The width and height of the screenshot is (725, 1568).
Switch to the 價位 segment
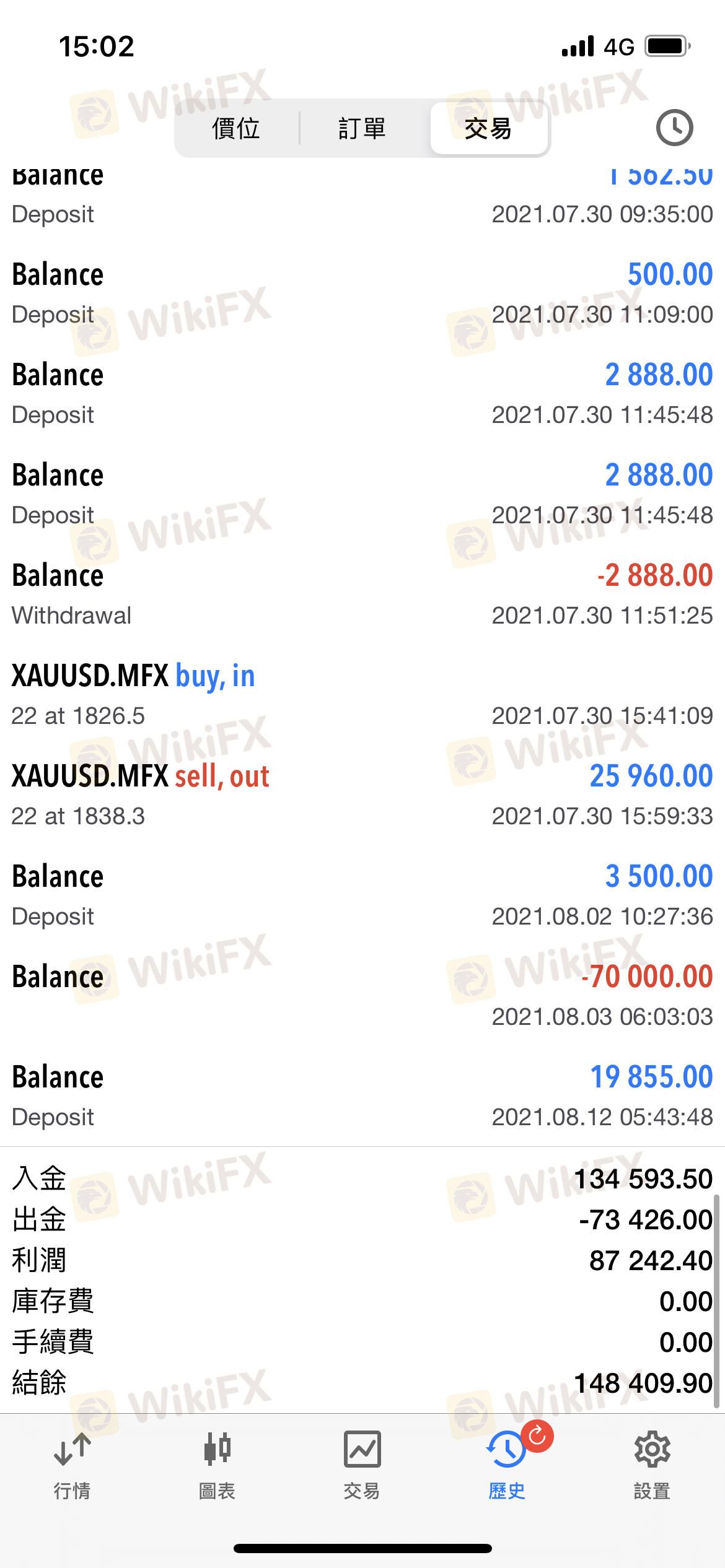[x=236, y=129]
